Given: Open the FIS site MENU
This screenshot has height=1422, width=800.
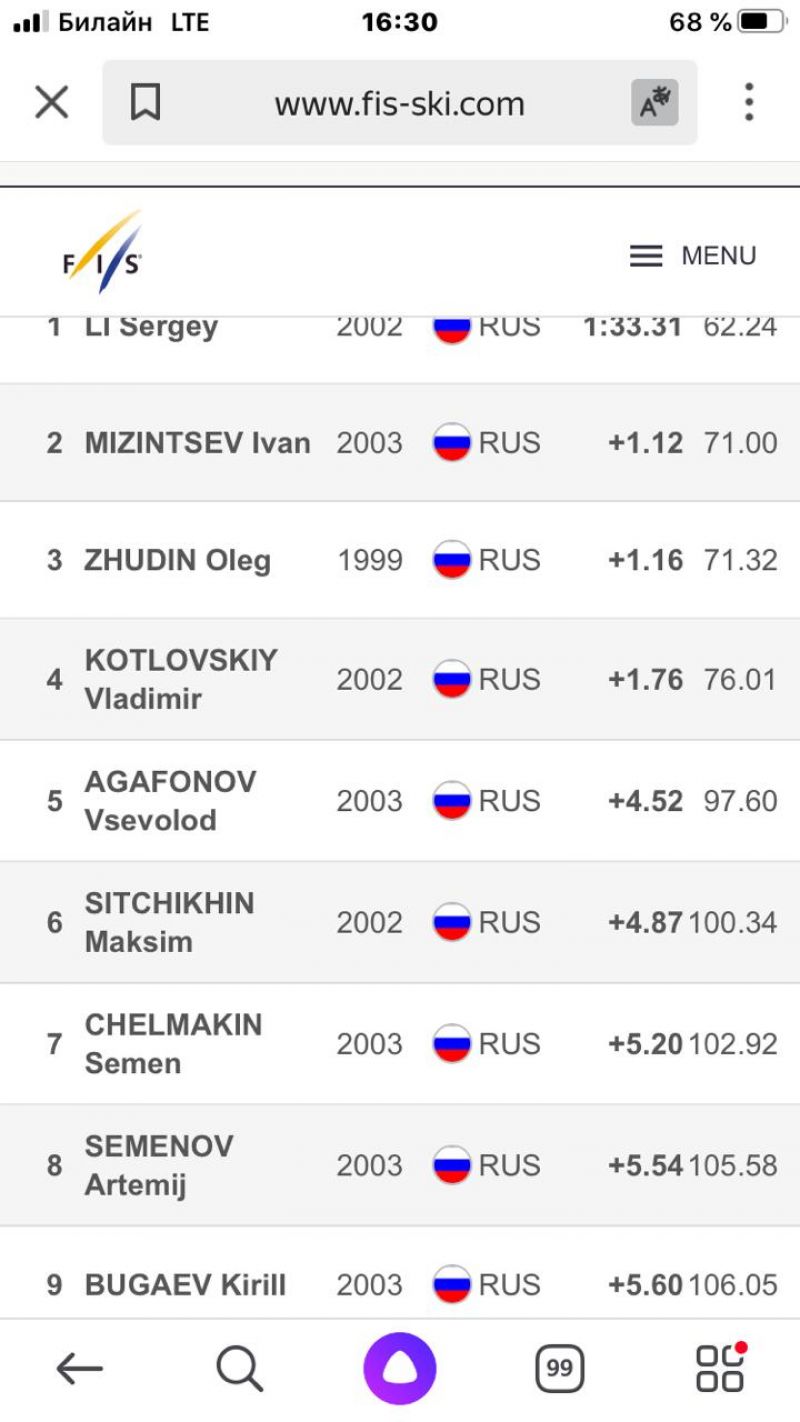Looking at the screenshot, I should (692, 256).
